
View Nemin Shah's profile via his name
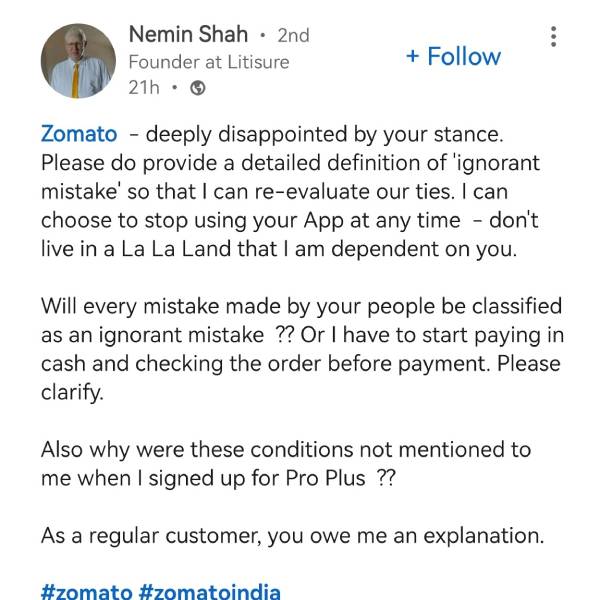[188, 34]
